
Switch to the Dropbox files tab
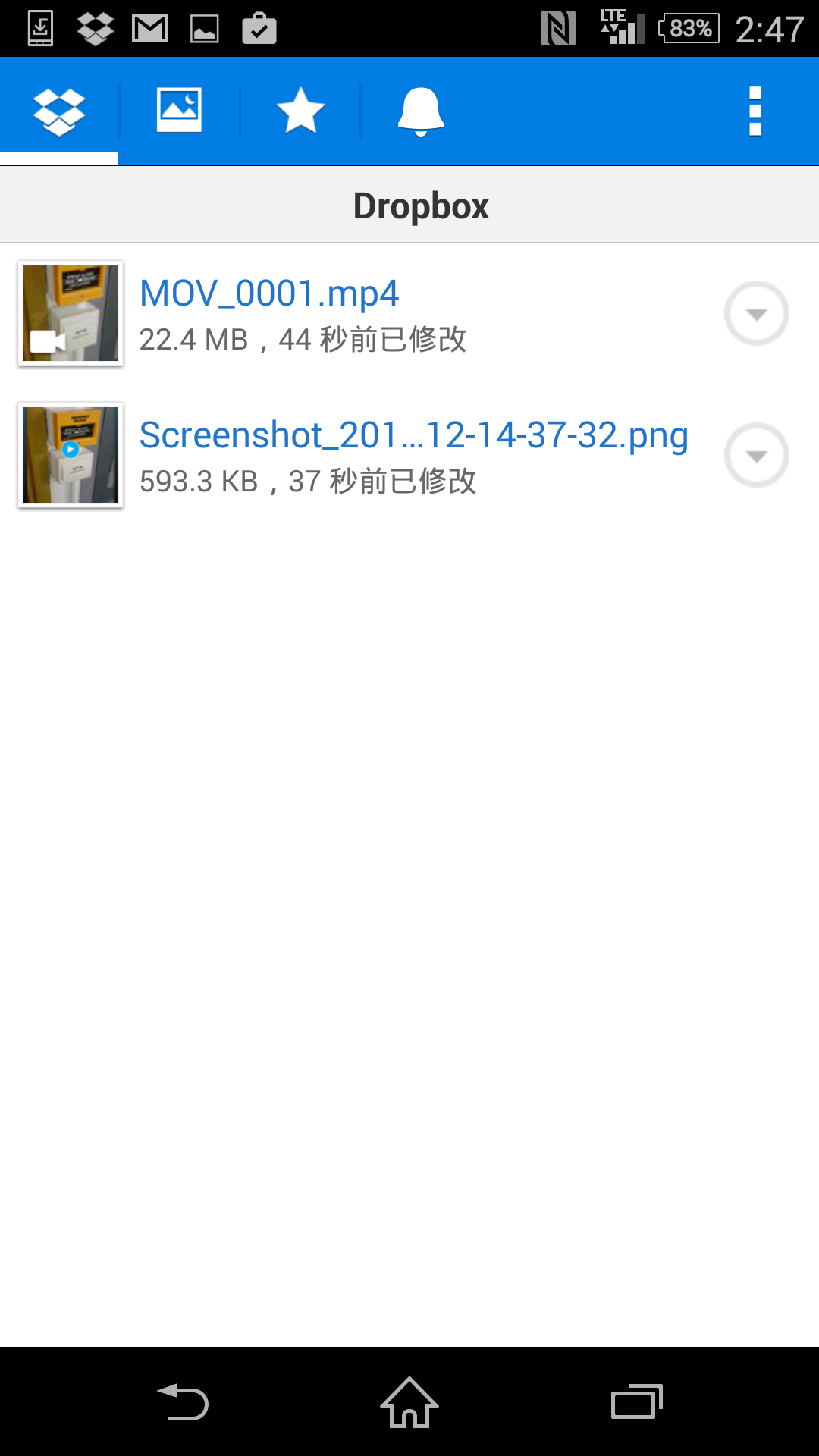click(59, 111)
